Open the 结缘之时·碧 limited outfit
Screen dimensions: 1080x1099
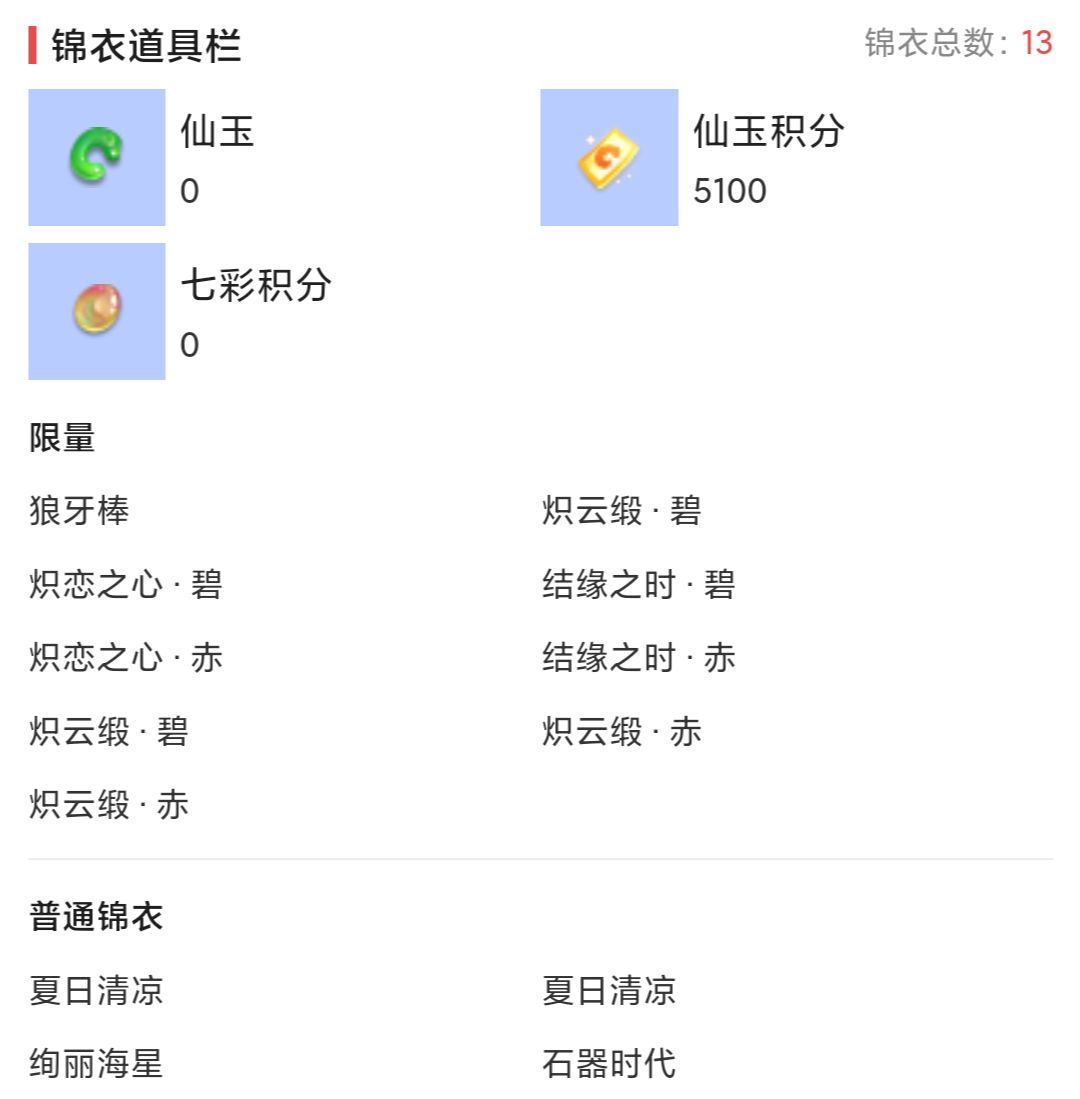[x=636, y=584]
